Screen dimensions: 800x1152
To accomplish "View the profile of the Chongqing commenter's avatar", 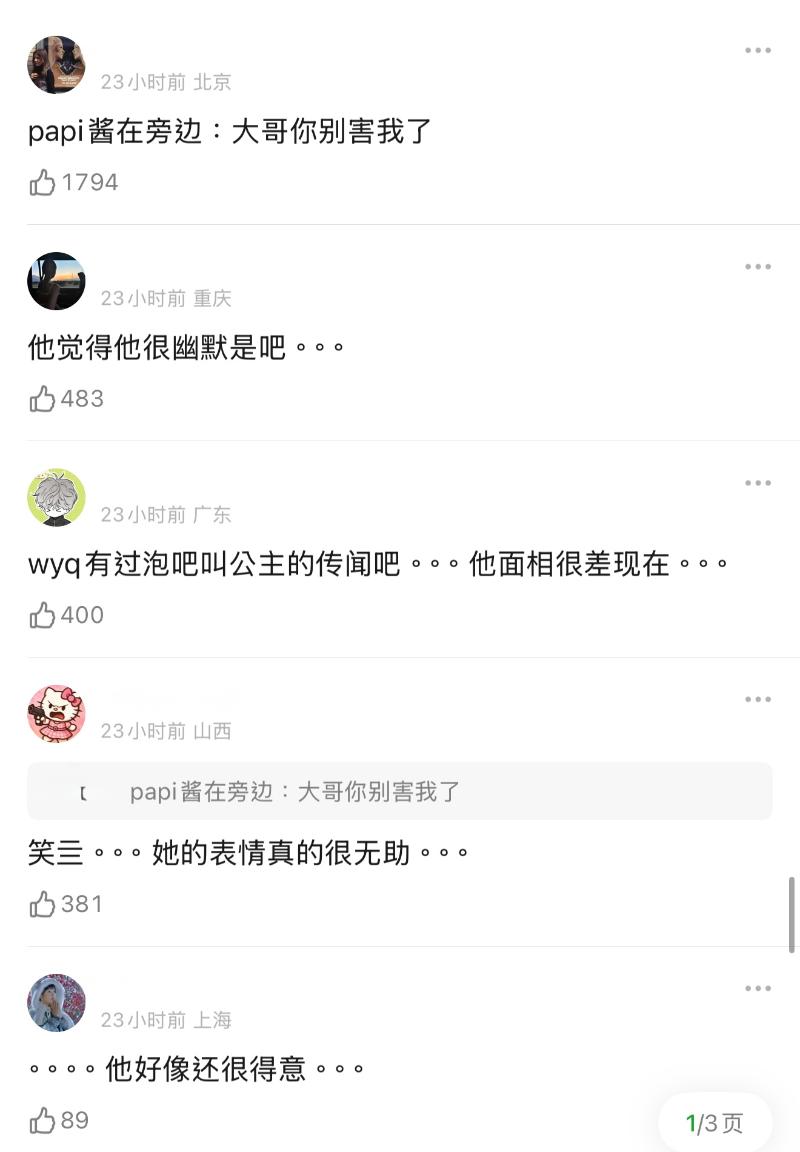I will pyautogui.click(x=56, y=281).
